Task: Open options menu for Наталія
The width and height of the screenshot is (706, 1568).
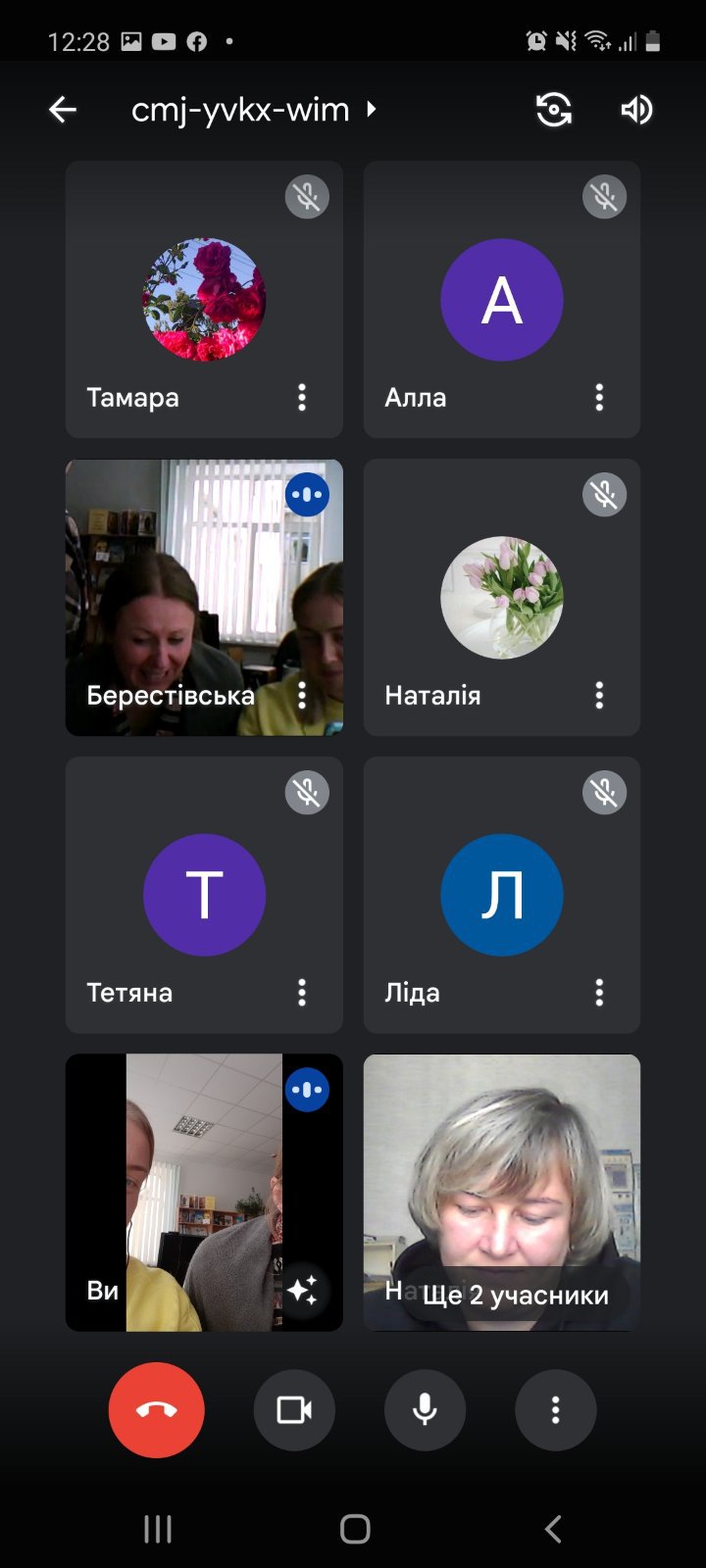Action: pyautogui.click(x=599, y=695)
